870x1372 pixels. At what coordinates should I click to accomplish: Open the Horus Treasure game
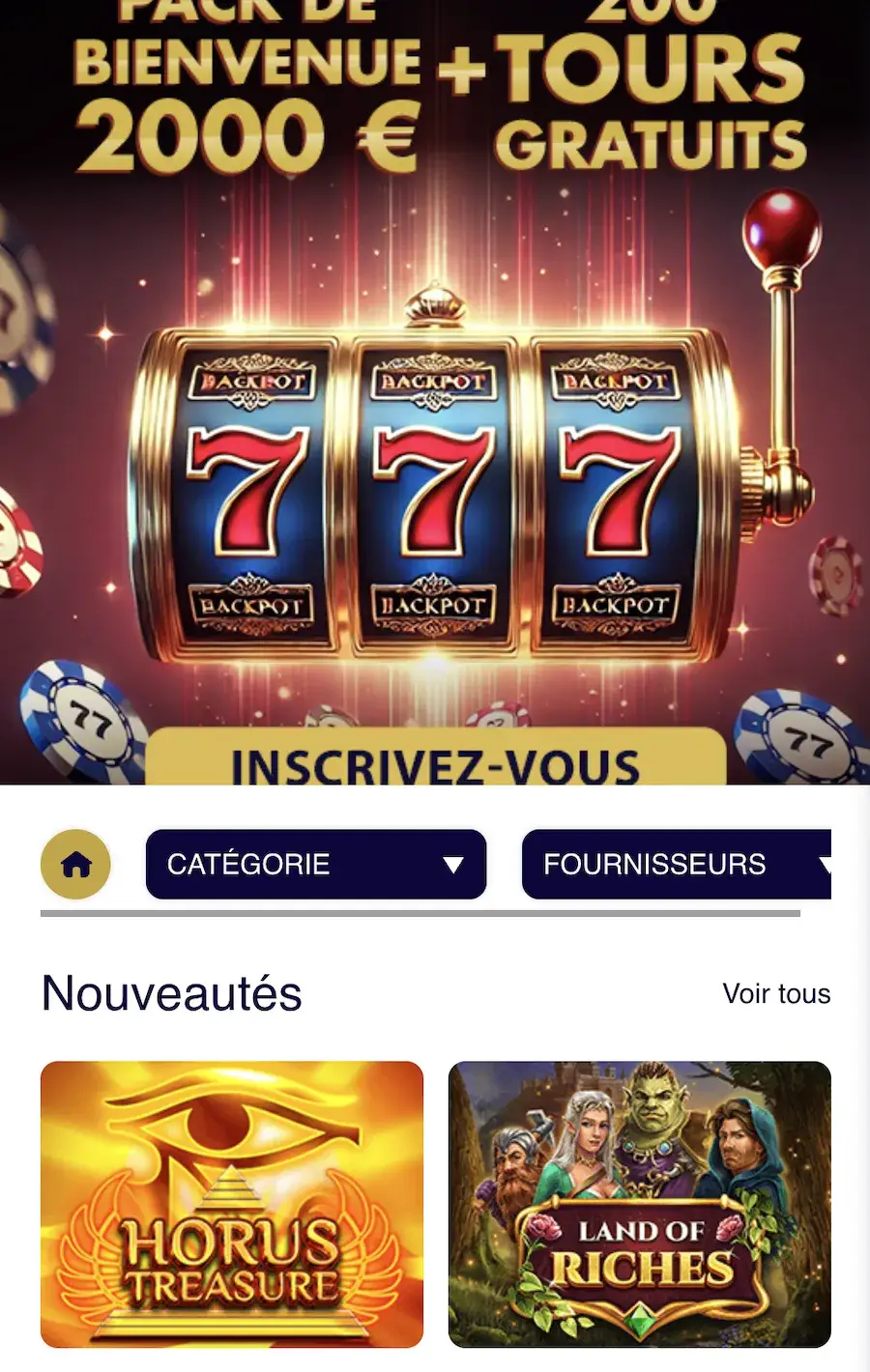(232, 1204)
